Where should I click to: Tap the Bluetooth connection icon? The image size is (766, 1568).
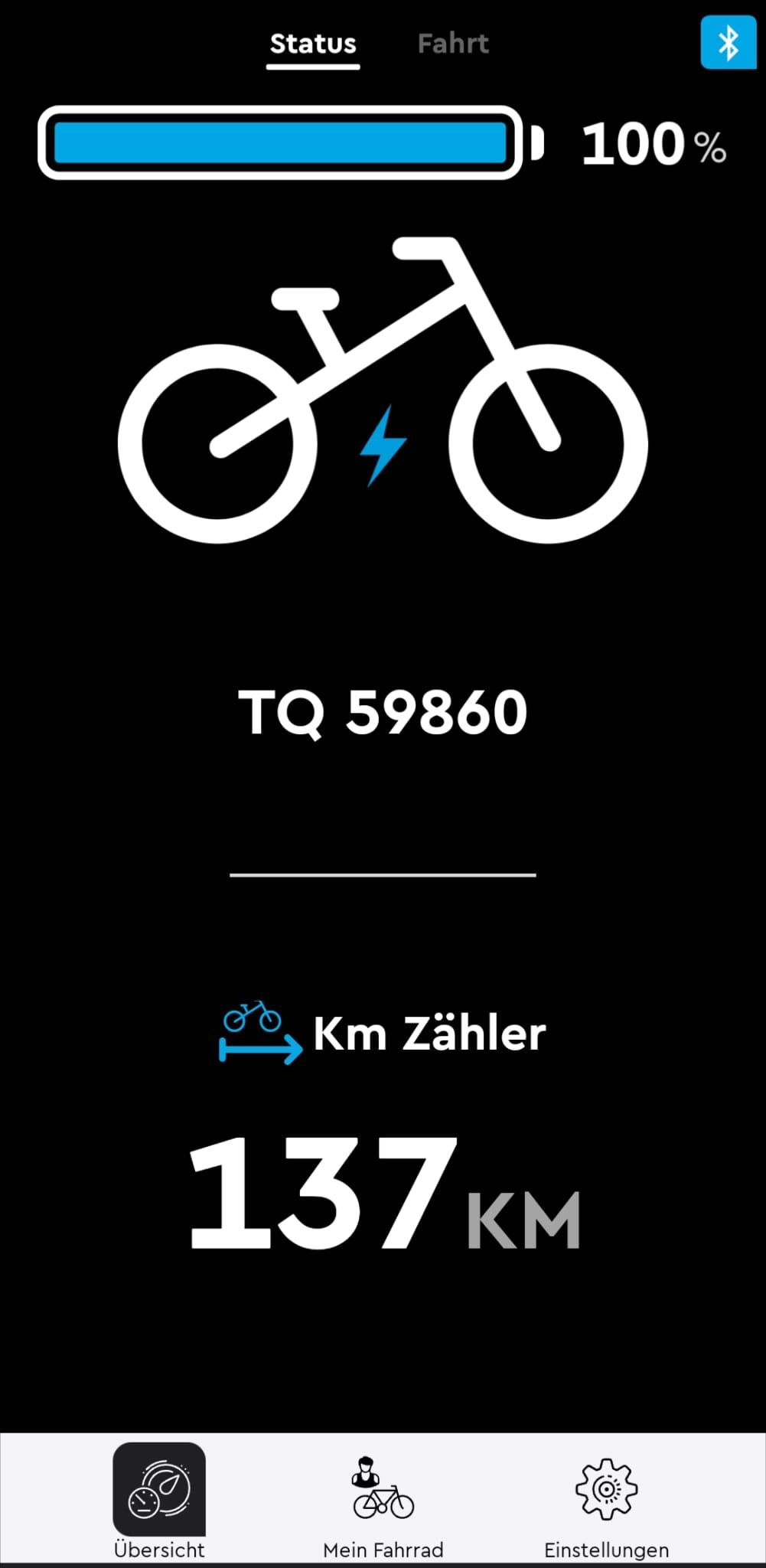728,43
